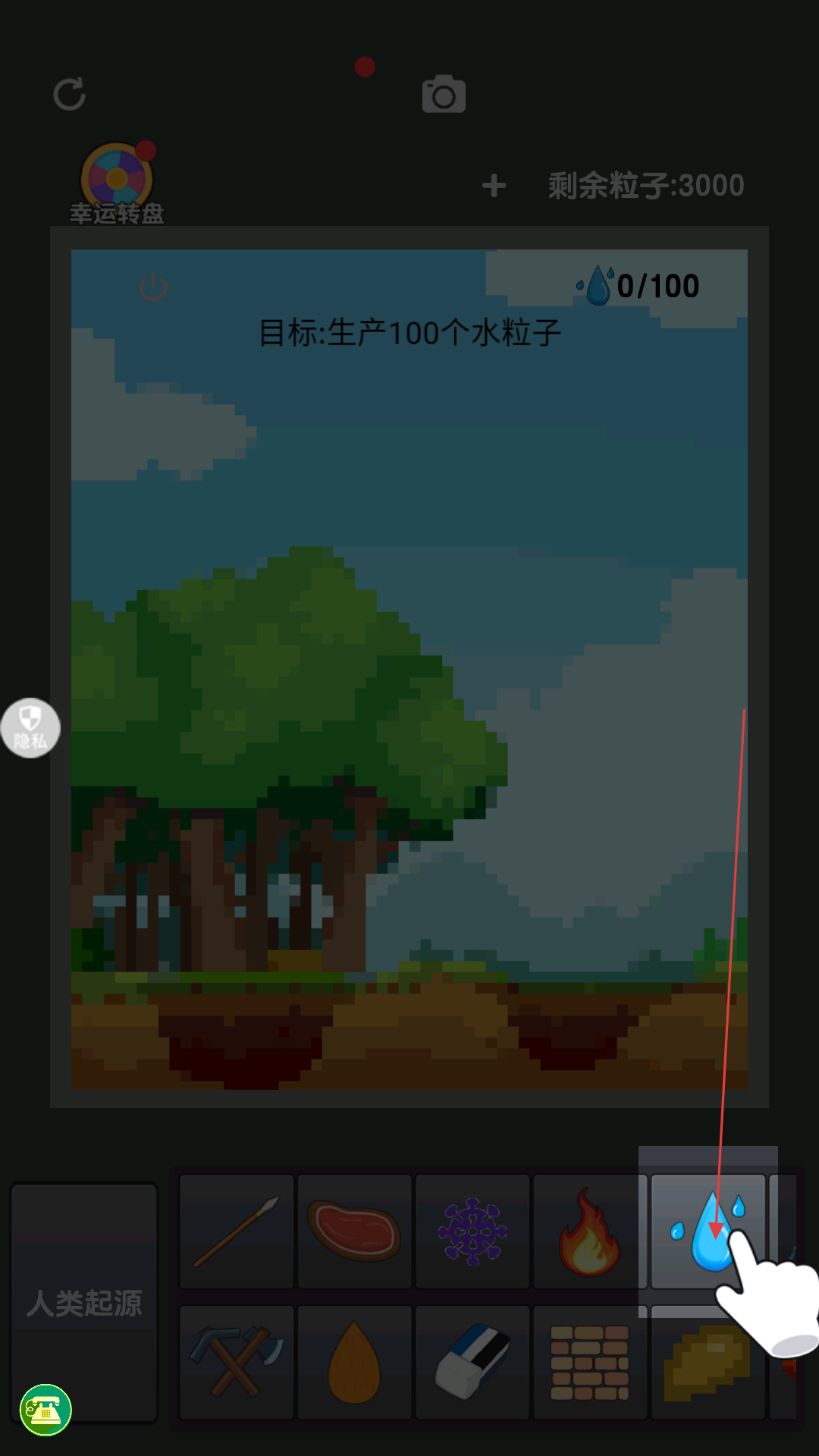This screenshot has height=1456, width=819.
Task: Take a screenshot with the camera icon
Action: [444, 94]
